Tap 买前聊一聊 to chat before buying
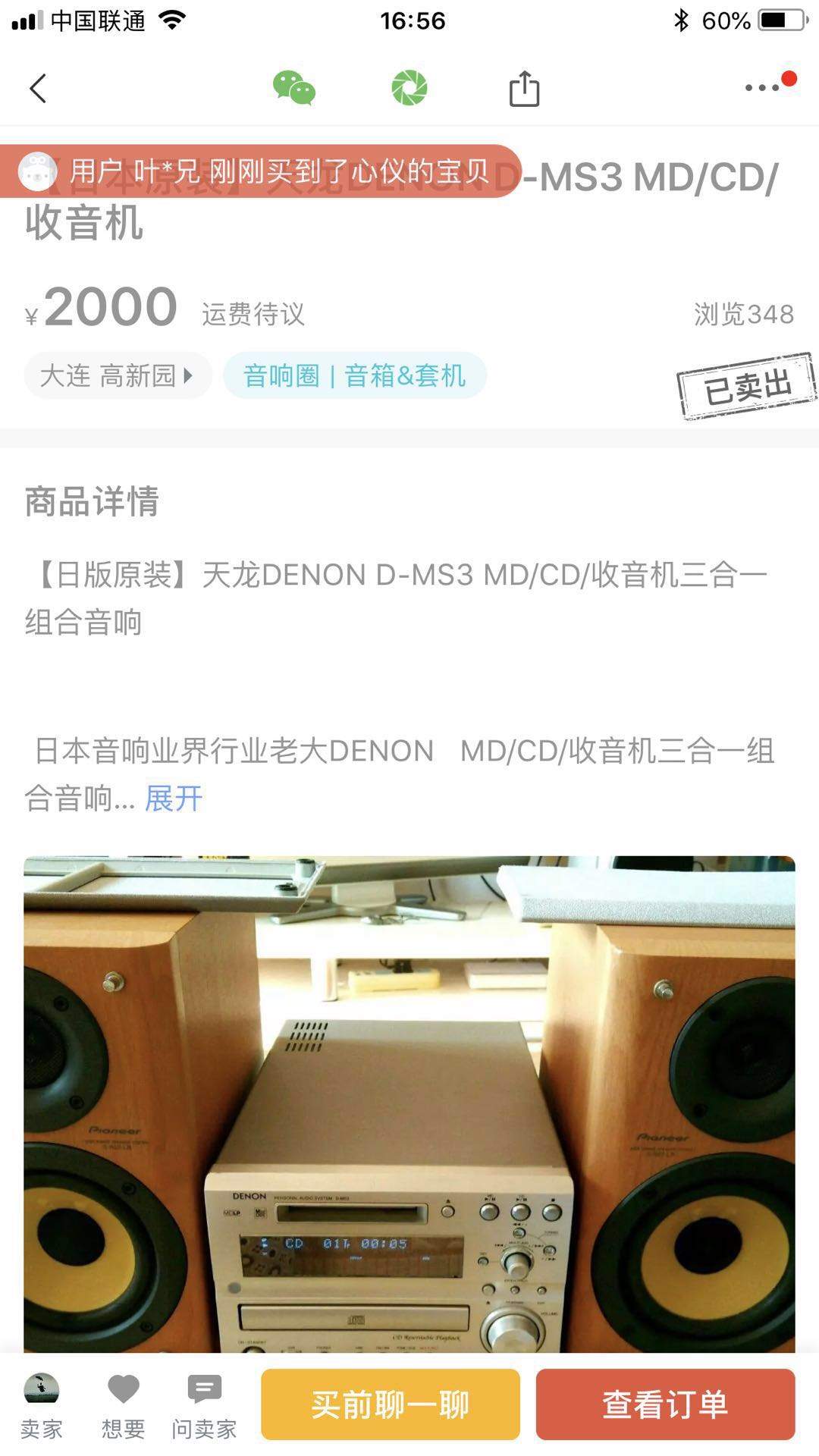Viewport: 819px width, 1456px height. [391, 1404]
